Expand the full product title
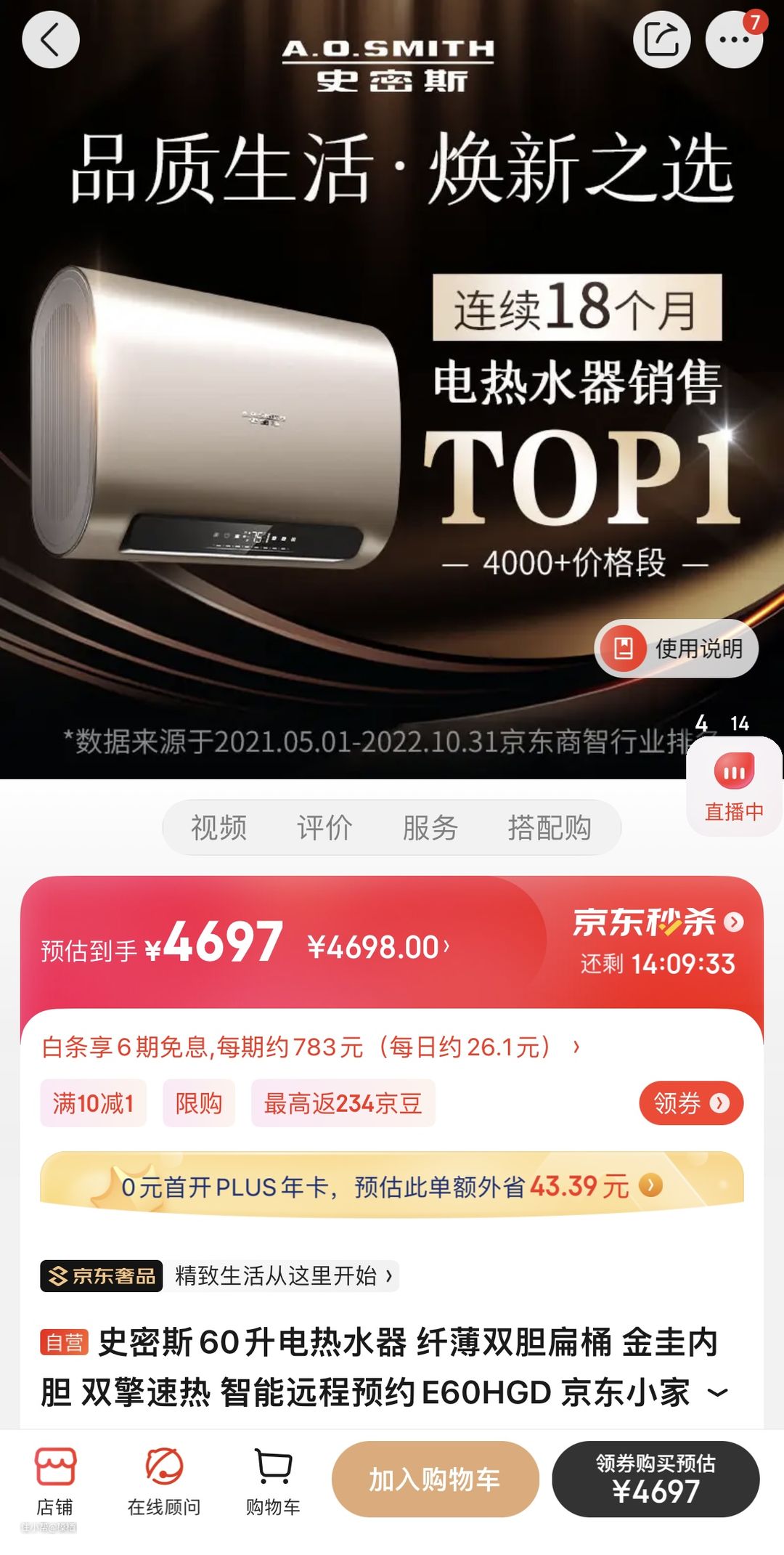 pyautogui.click(x=717, y=1392)
